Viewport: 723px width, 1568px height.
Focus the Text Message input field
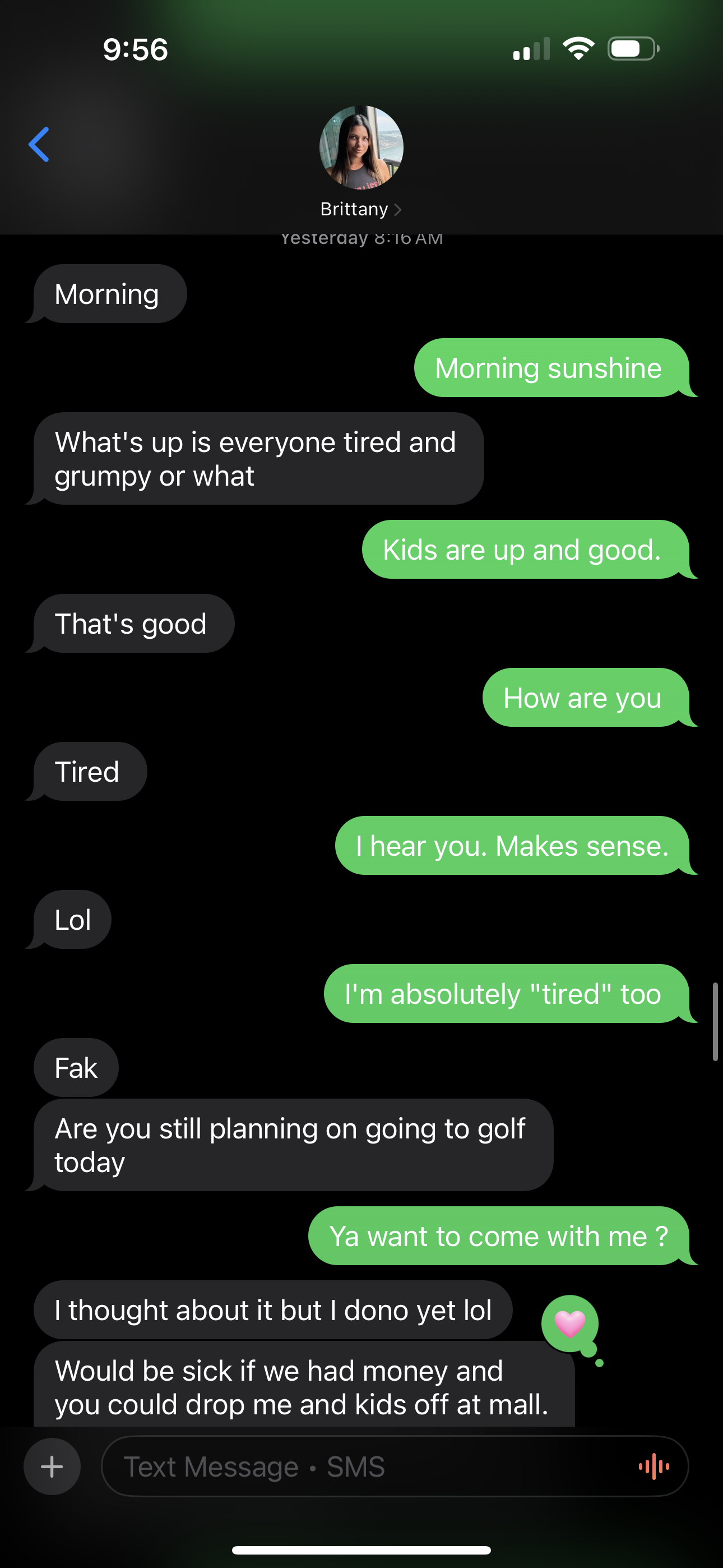[365, 1466]
